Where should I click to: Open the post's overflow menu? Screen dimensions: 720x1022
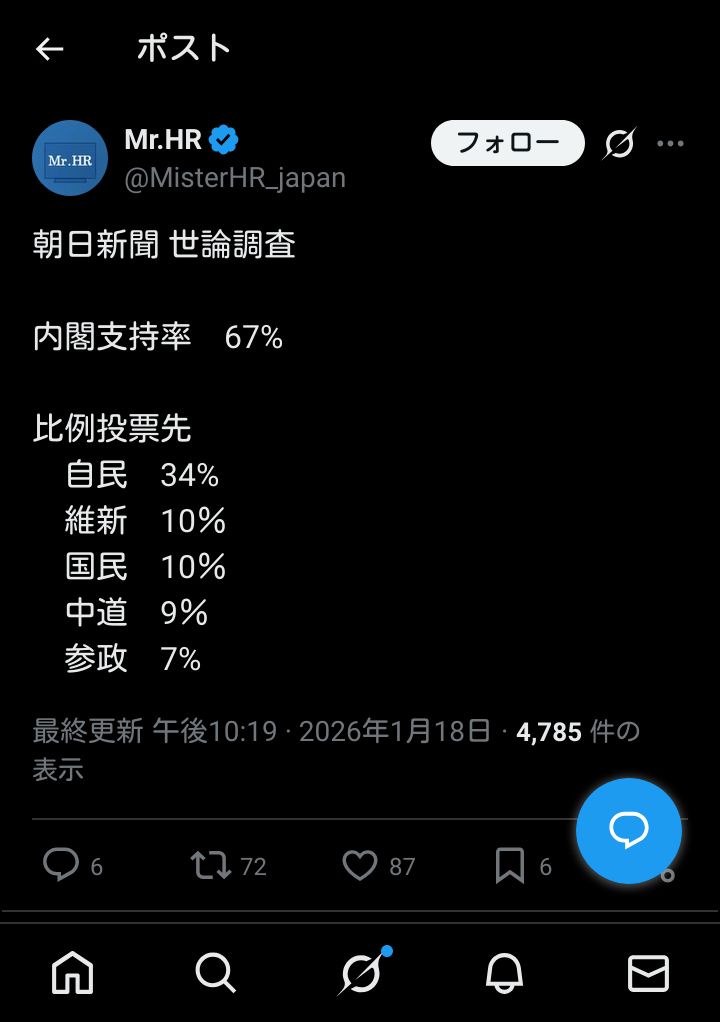coord(670,144)
